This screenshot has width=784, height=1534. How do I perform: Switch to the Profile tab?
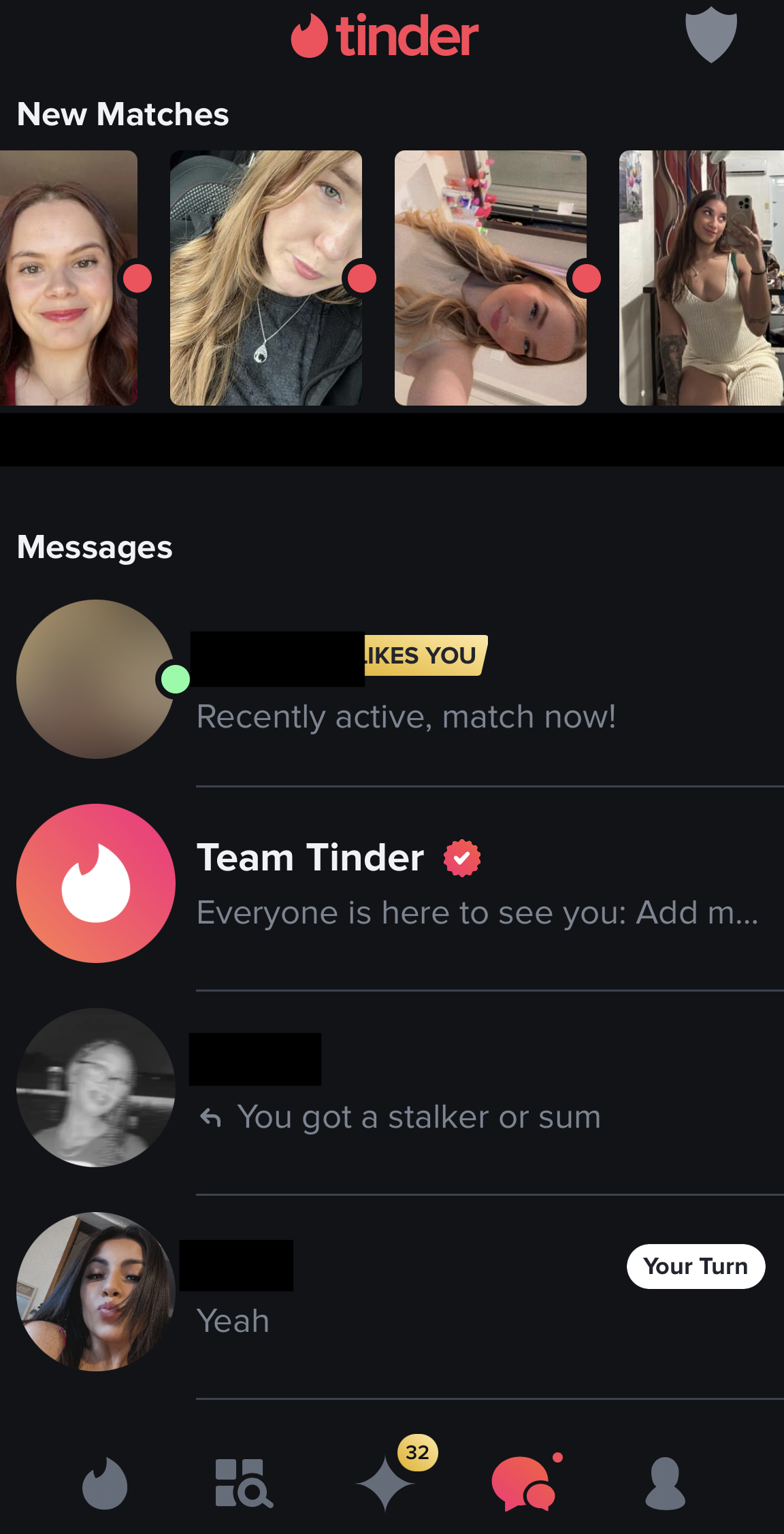tap(665, 1484)
